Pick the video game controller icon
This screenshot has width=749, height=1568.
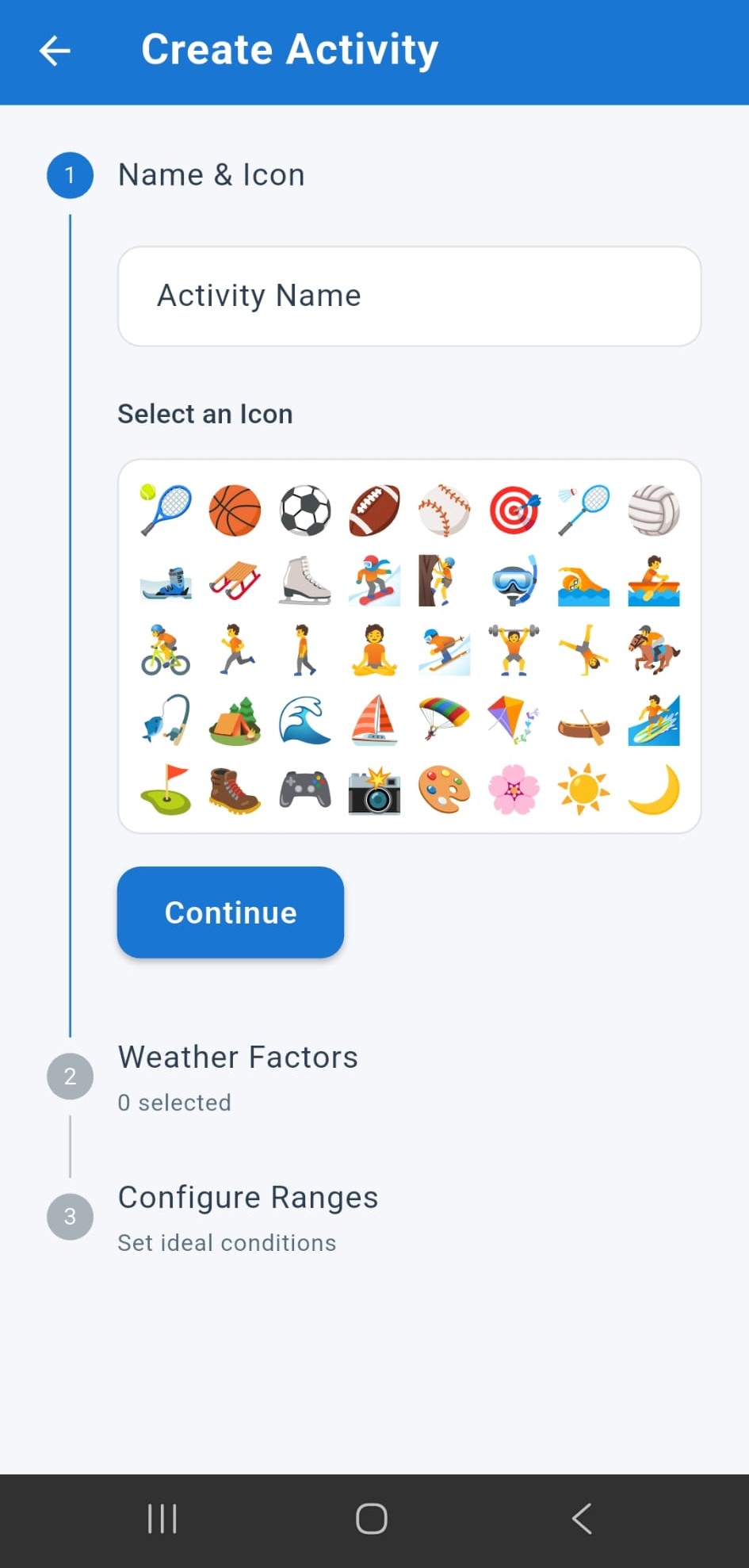tap(304, 789)
